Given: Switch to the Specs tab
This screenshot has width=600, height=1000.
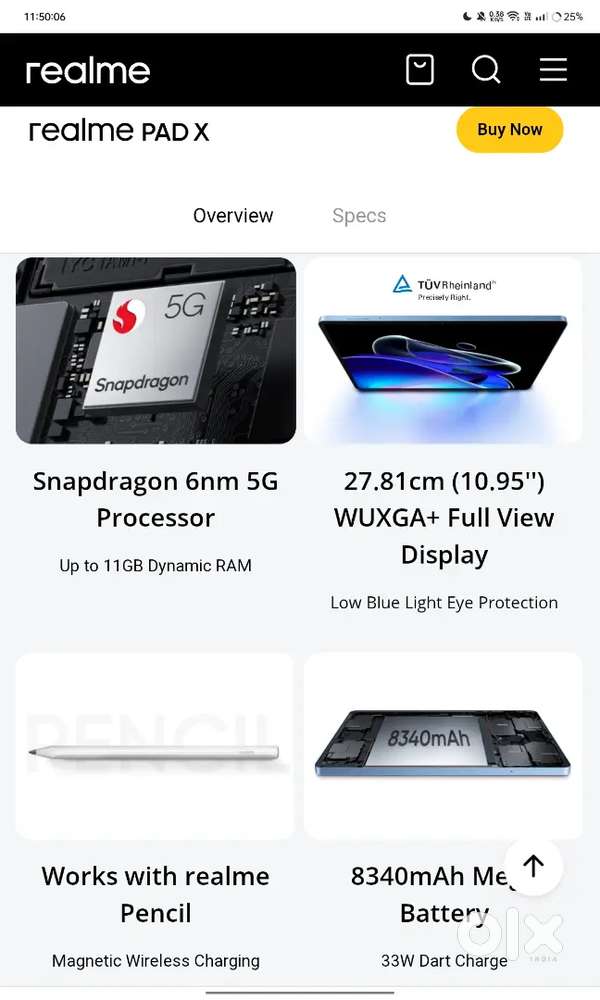Looking at the screenshot, I should (x=359, y=216).
